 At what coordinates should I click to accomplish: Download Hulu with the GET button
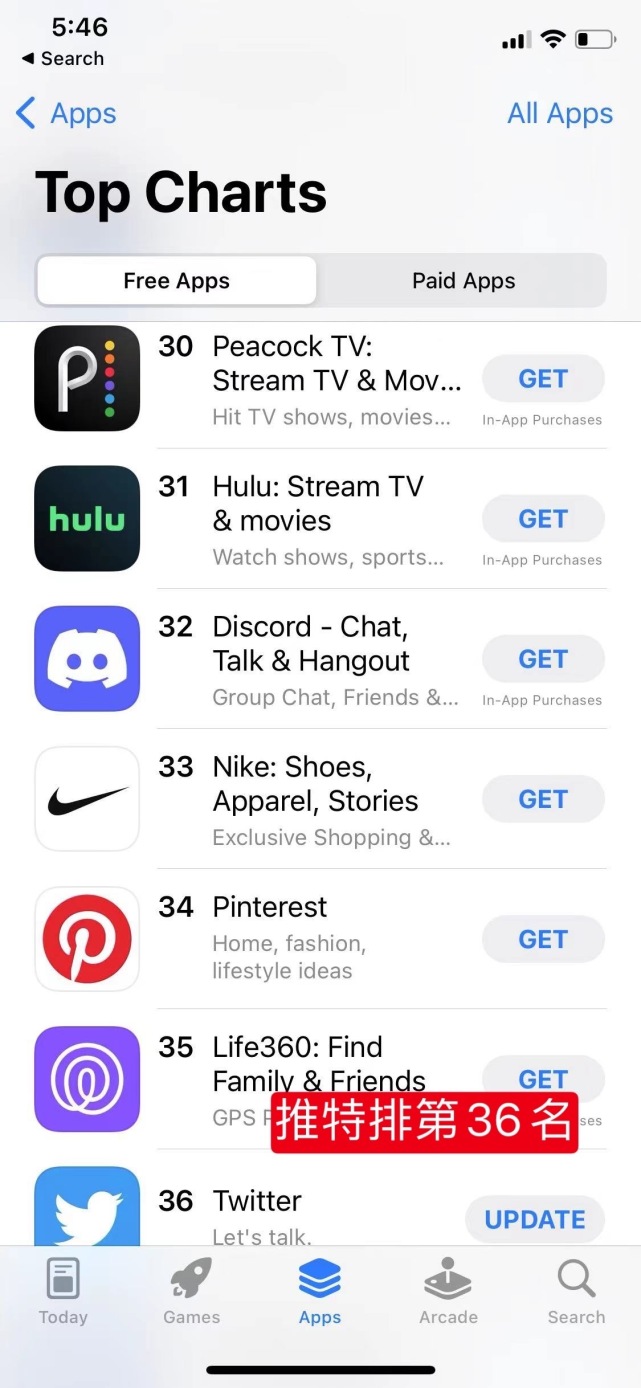tap(543, 519)
